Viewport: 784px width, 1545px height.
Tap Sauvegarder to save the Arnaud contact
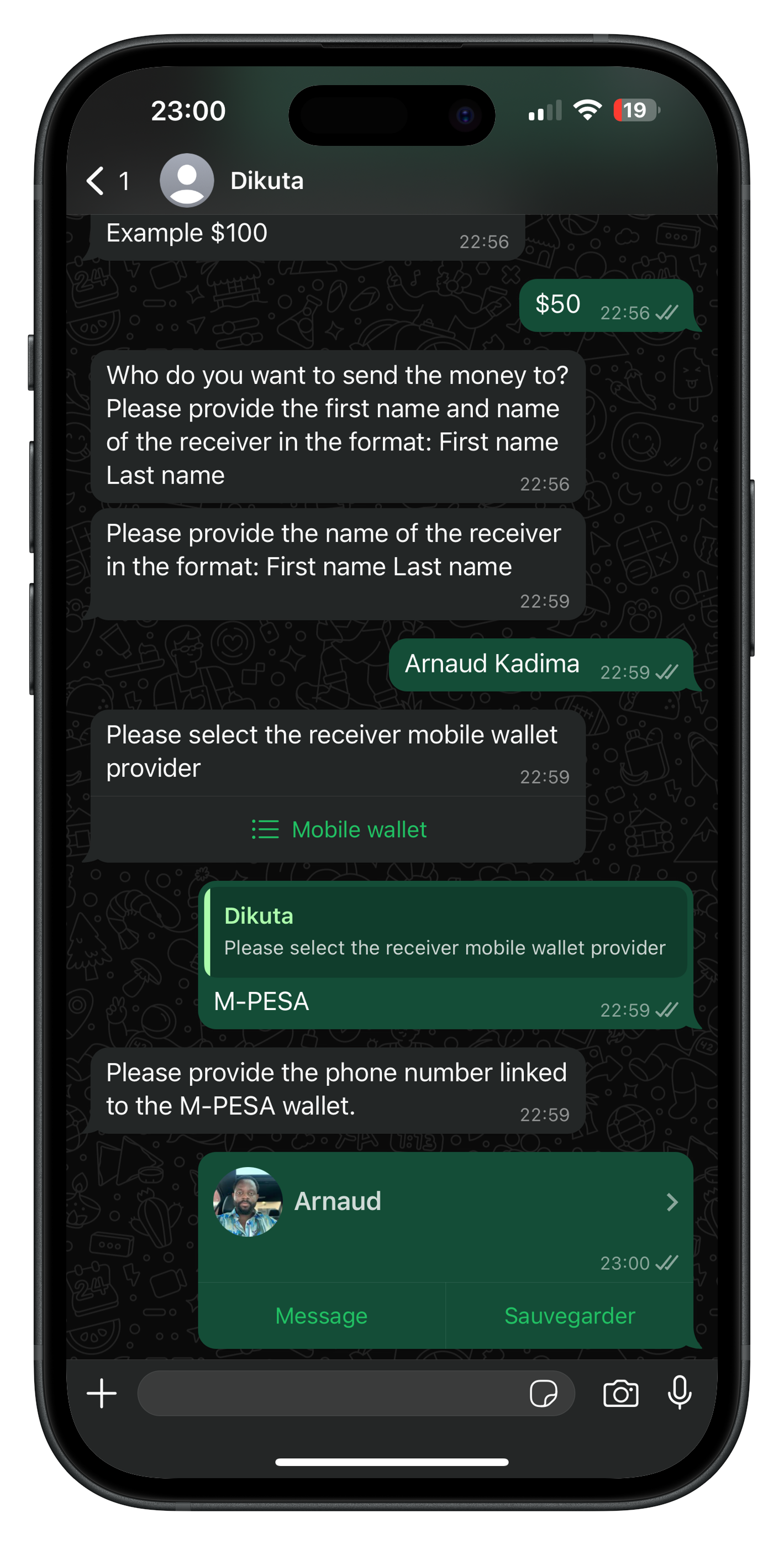coord(569,1315)
